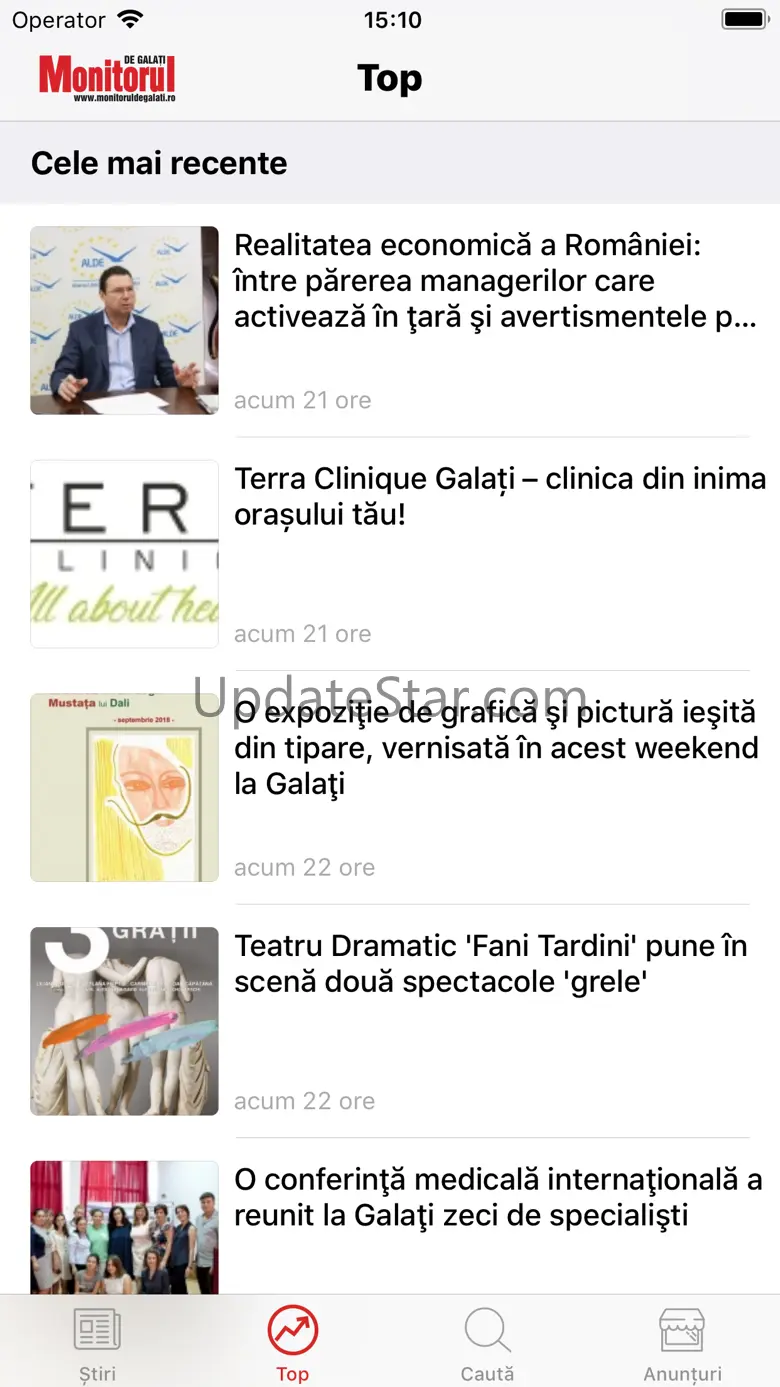Read the Terra Clinique Galați article
Viewport: 780px width, 1387px height.
(x=498, y=497)
